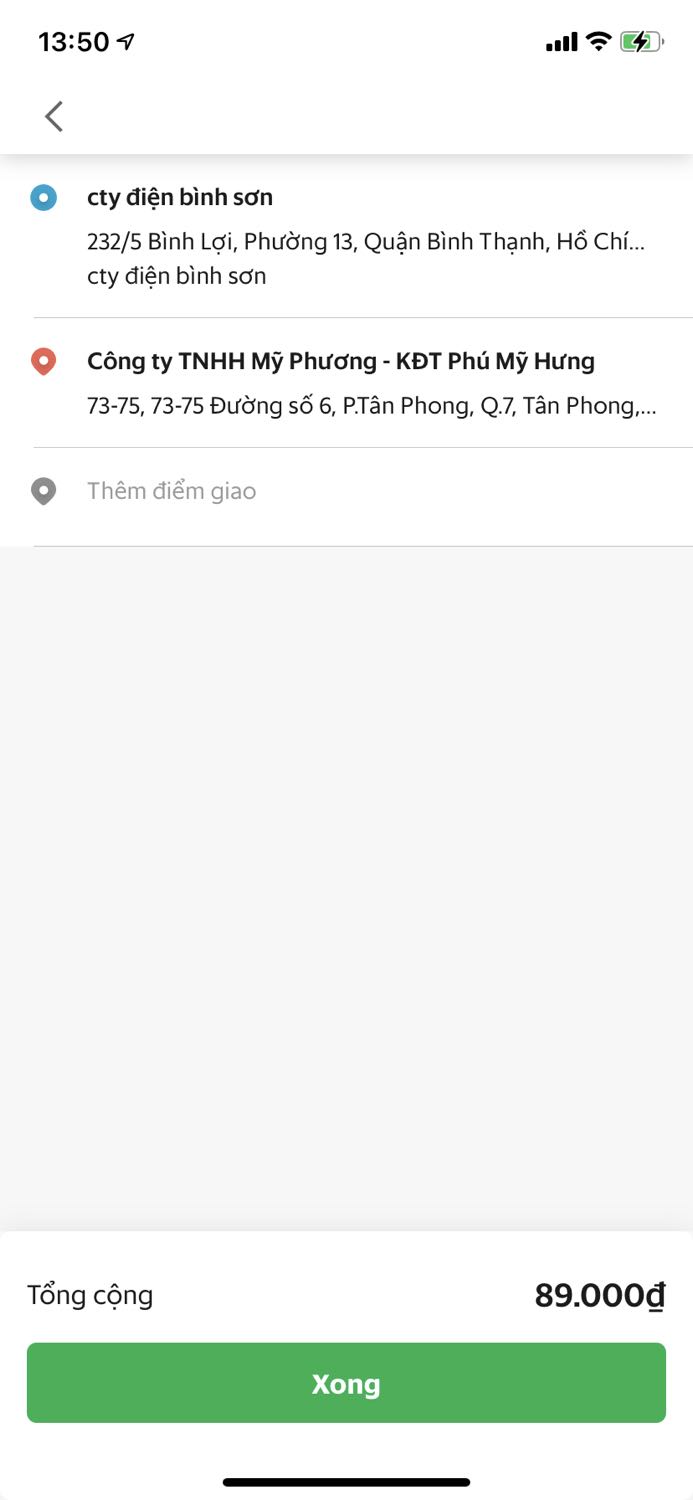
Task: Go back using the top arrow
Action: click(54, 116)
